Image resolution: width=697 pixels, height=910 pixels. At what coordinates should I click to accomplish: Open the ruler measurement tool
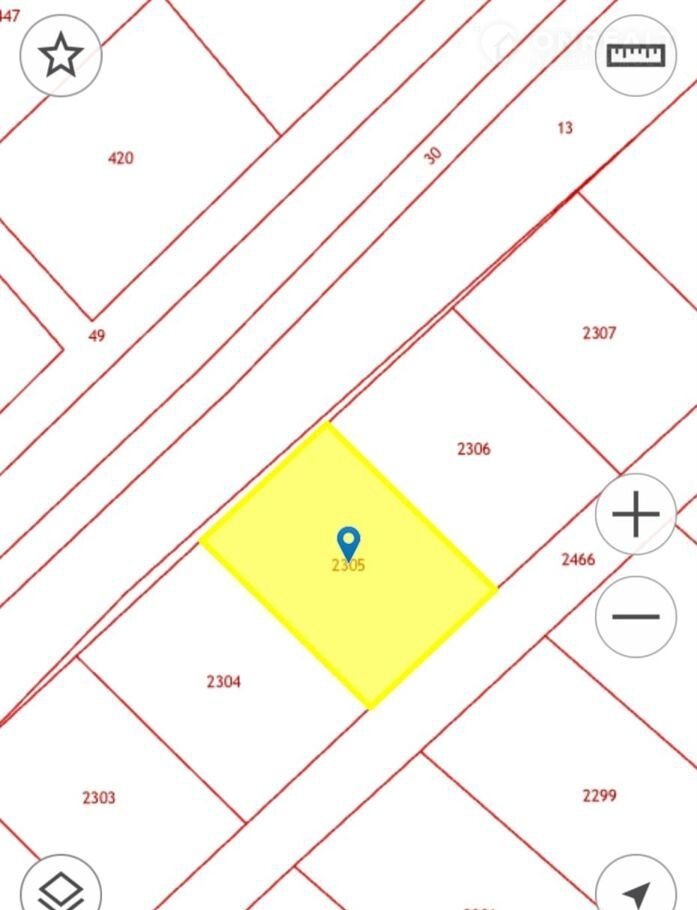636,55
